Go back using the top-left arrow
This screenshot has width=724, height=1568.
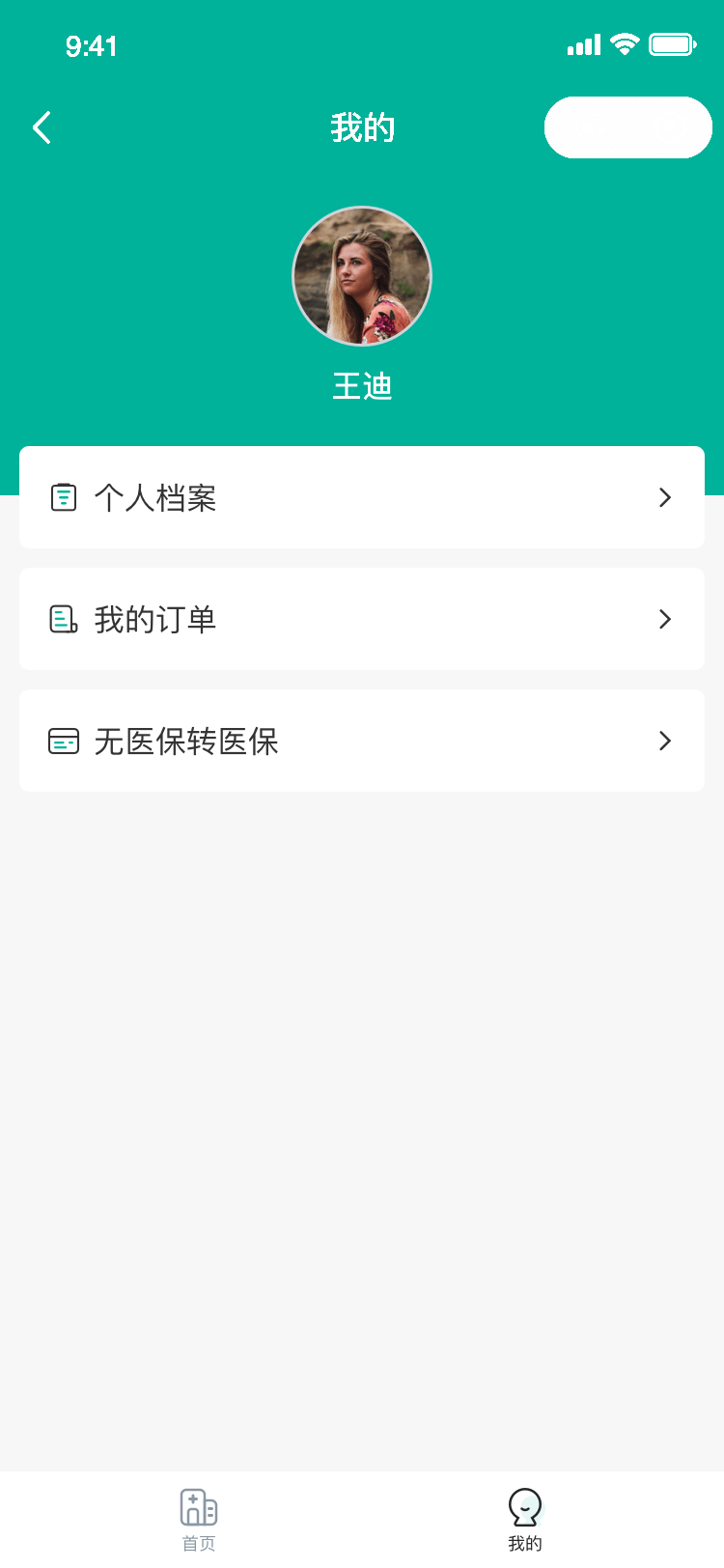click(x=42, y=127)
